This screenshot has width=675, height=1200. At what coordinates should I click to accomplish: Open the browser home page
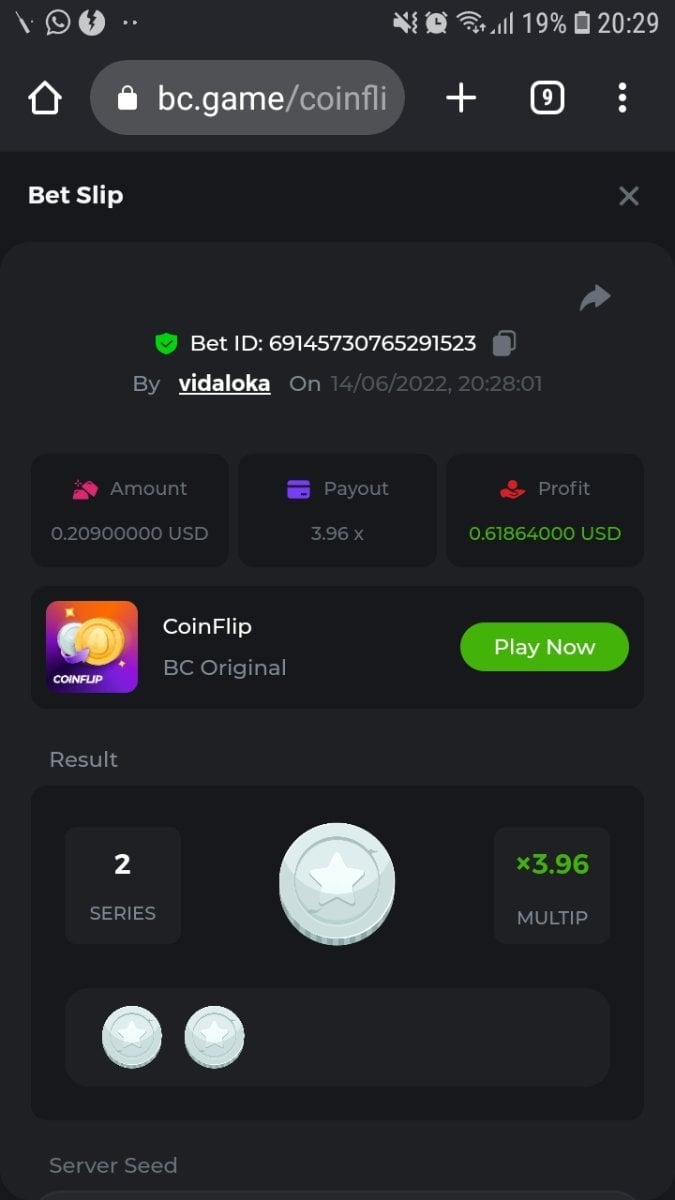[45, 98]
